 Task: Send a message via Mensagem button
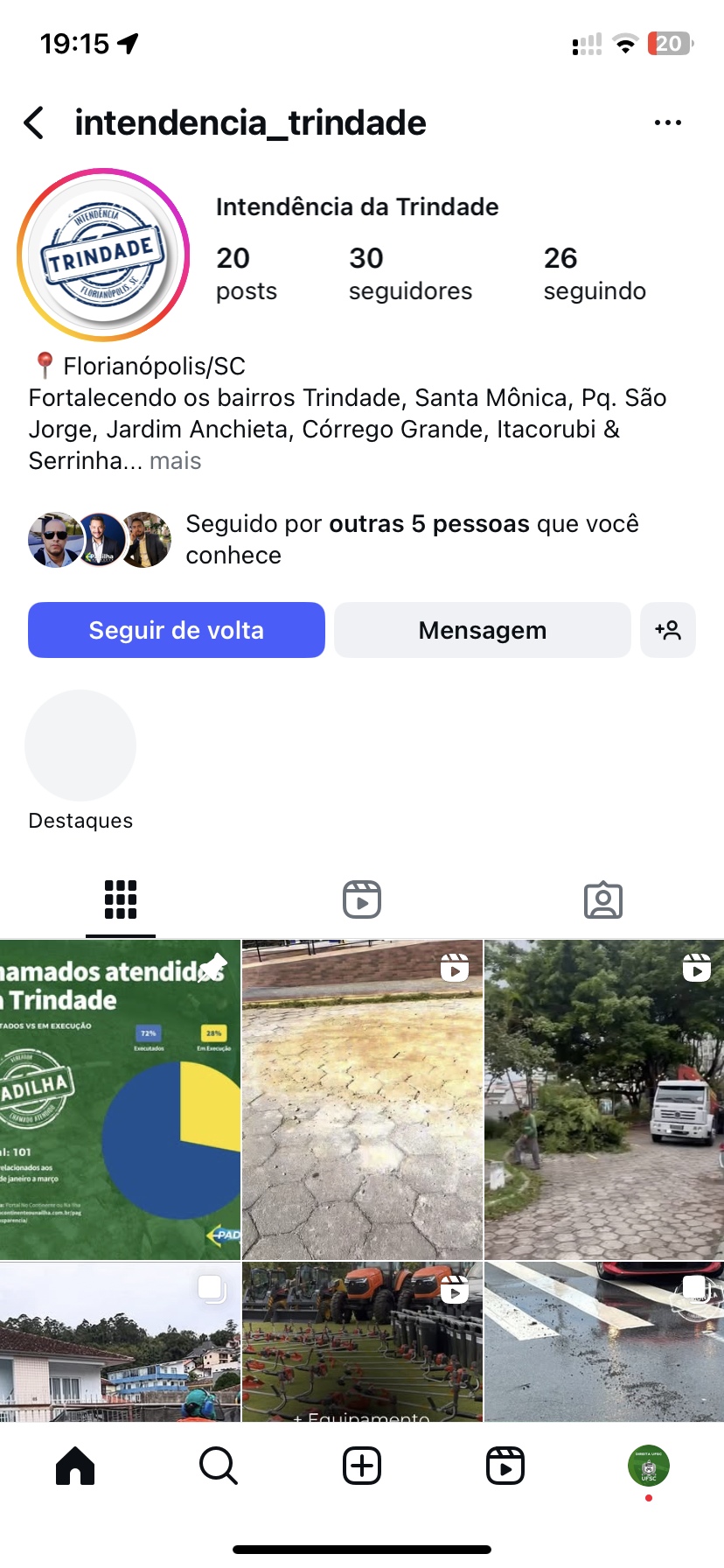(482, 630)
